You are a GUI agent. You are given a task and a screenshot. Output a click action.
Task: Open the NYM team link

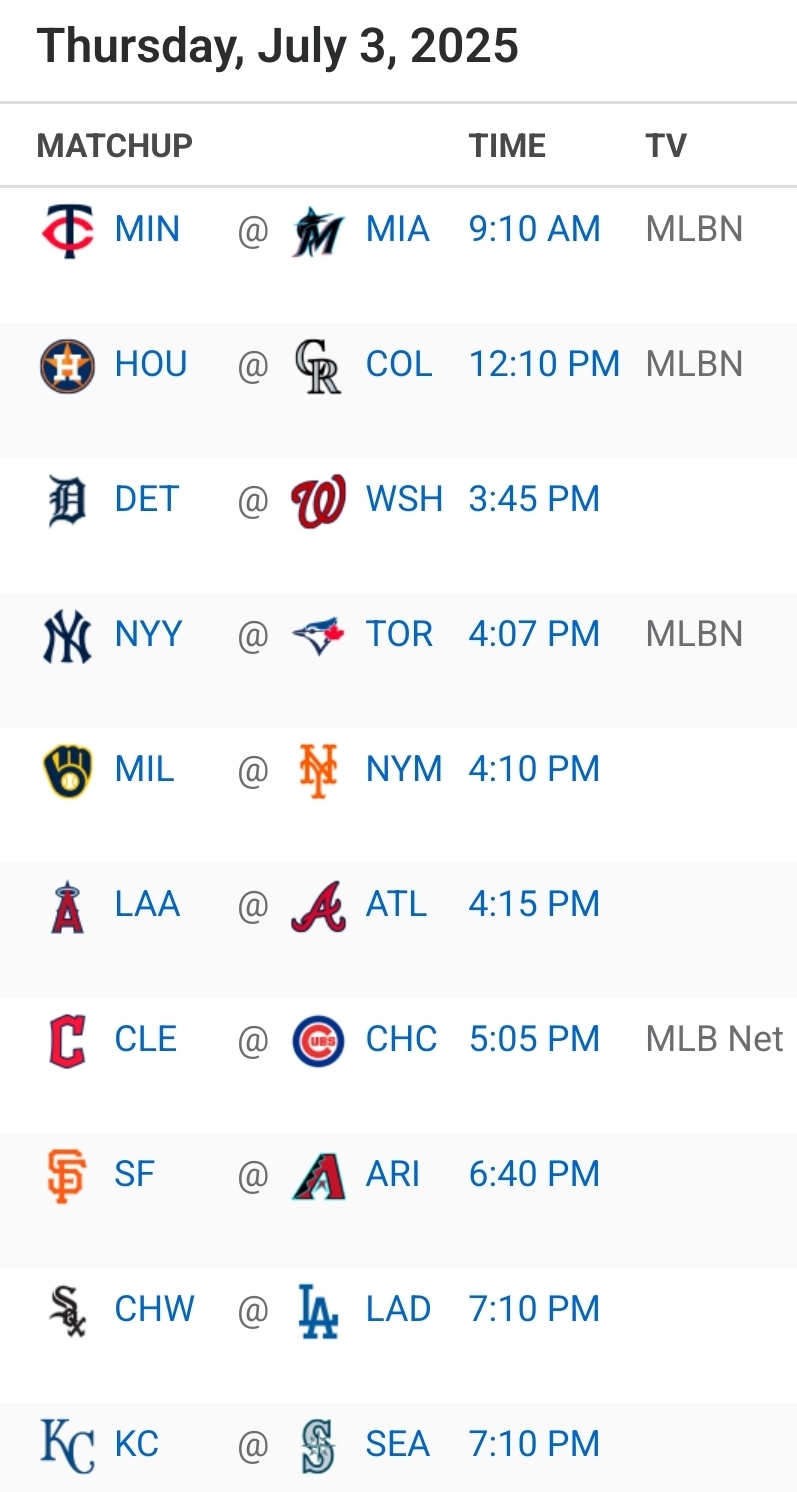404,769
